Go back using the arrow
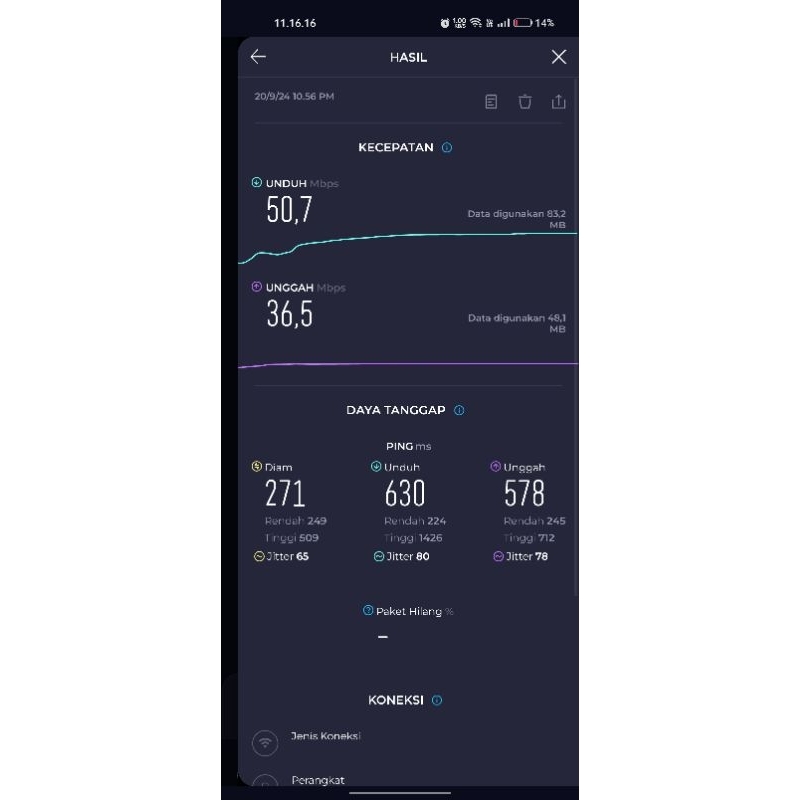Viewport: 800px width, 800px height. coord(258,57)
